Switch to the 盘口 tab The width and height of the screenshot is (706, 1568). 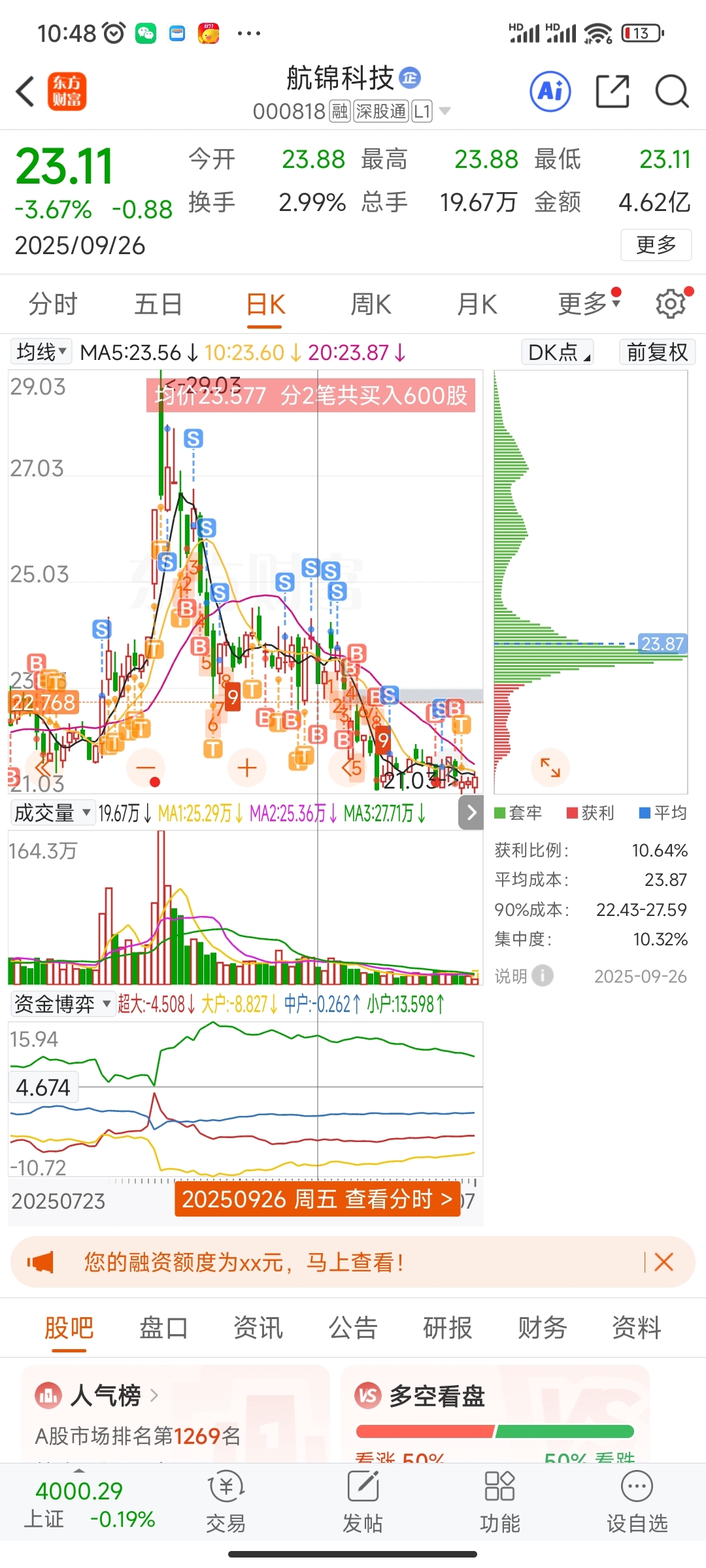163,1328
